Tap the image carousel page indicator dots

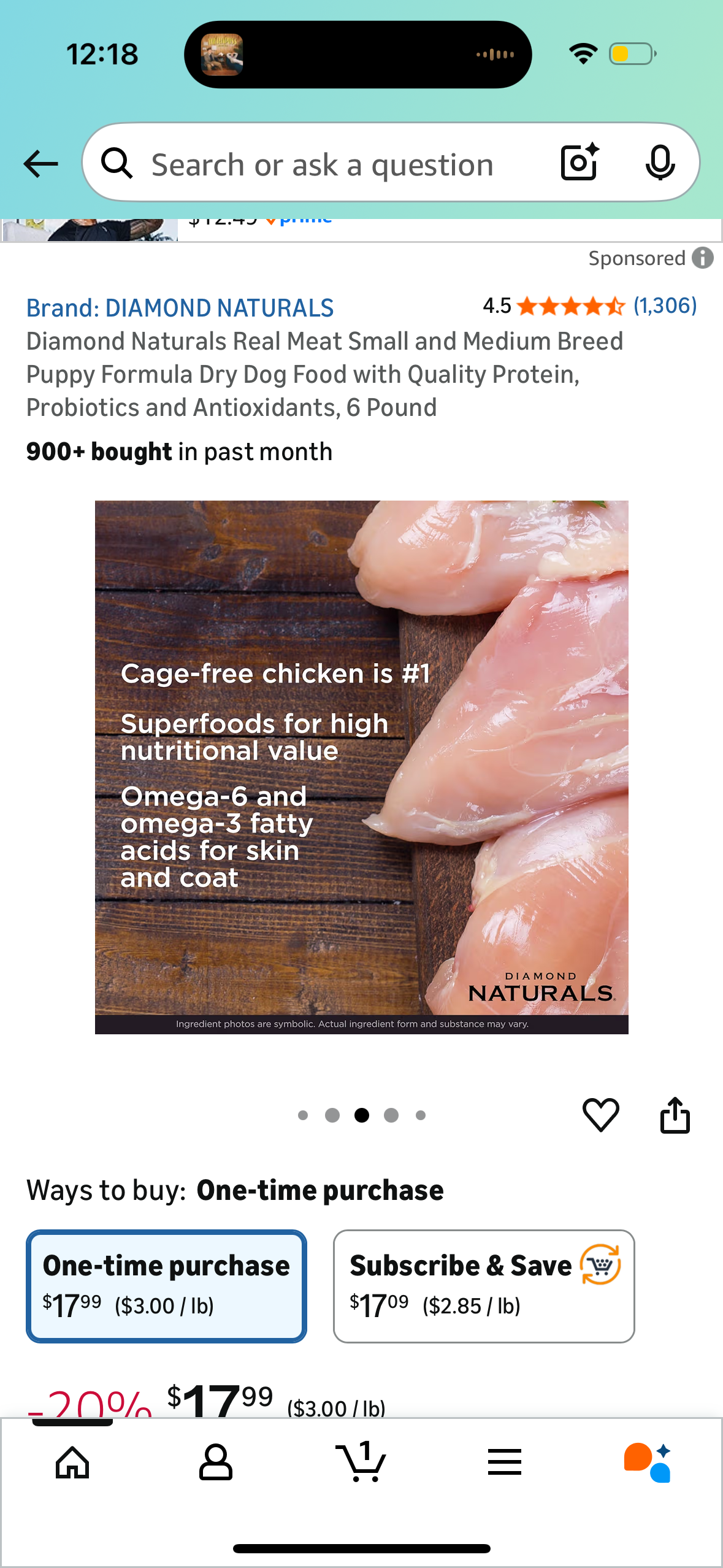(x=361, y=1115)
